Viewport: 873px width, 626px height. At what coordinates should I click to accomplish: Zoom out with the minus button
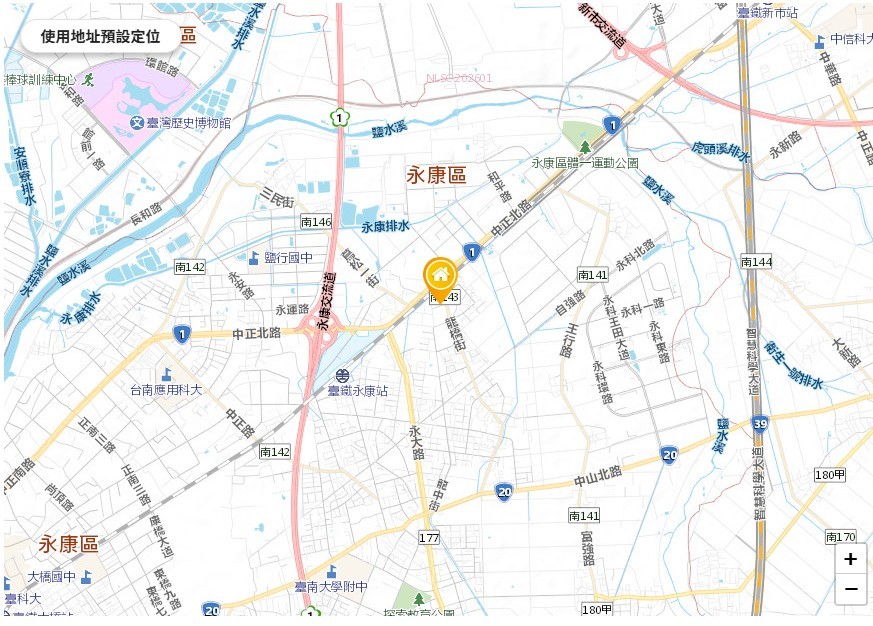coord(850,590)
